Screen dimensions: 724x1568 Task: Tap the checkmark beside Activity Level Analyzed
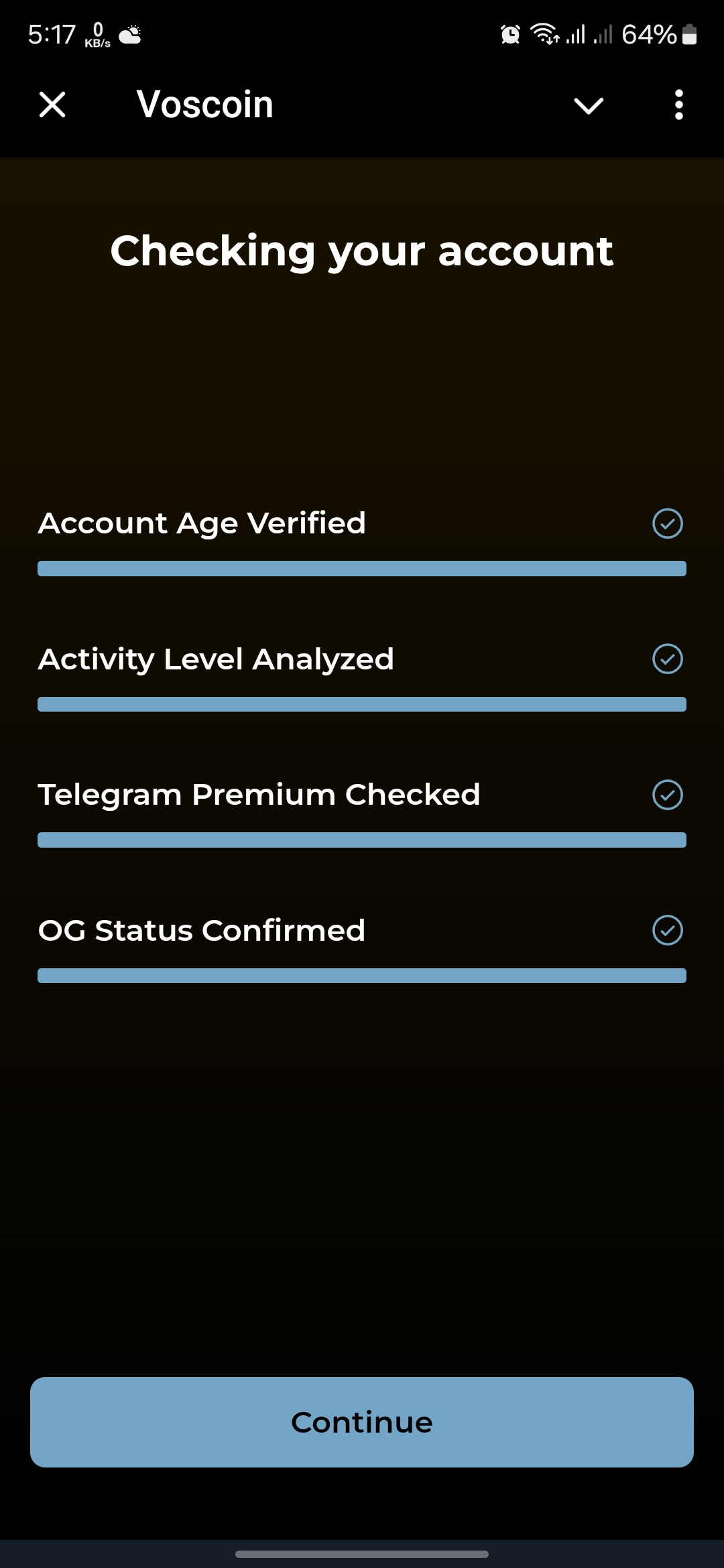tap(666, 659)
